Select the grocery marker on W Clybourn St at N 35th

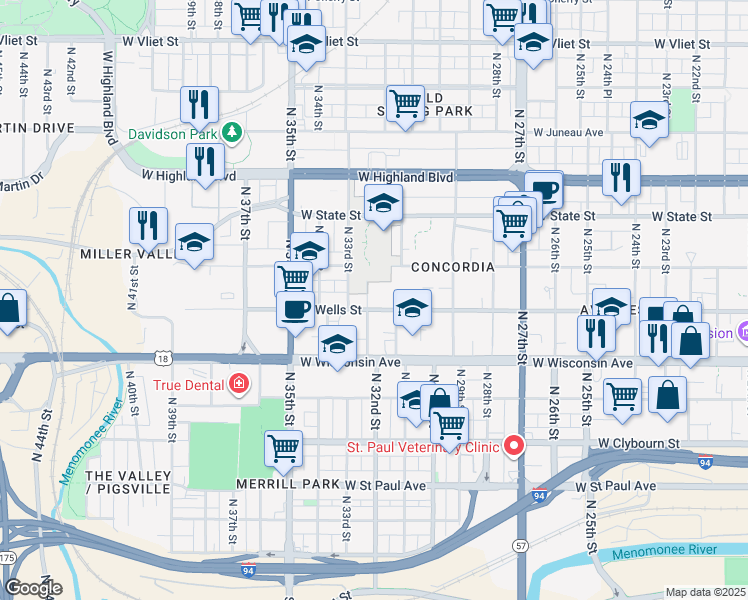pyautogui.click(x=284, y=449)
